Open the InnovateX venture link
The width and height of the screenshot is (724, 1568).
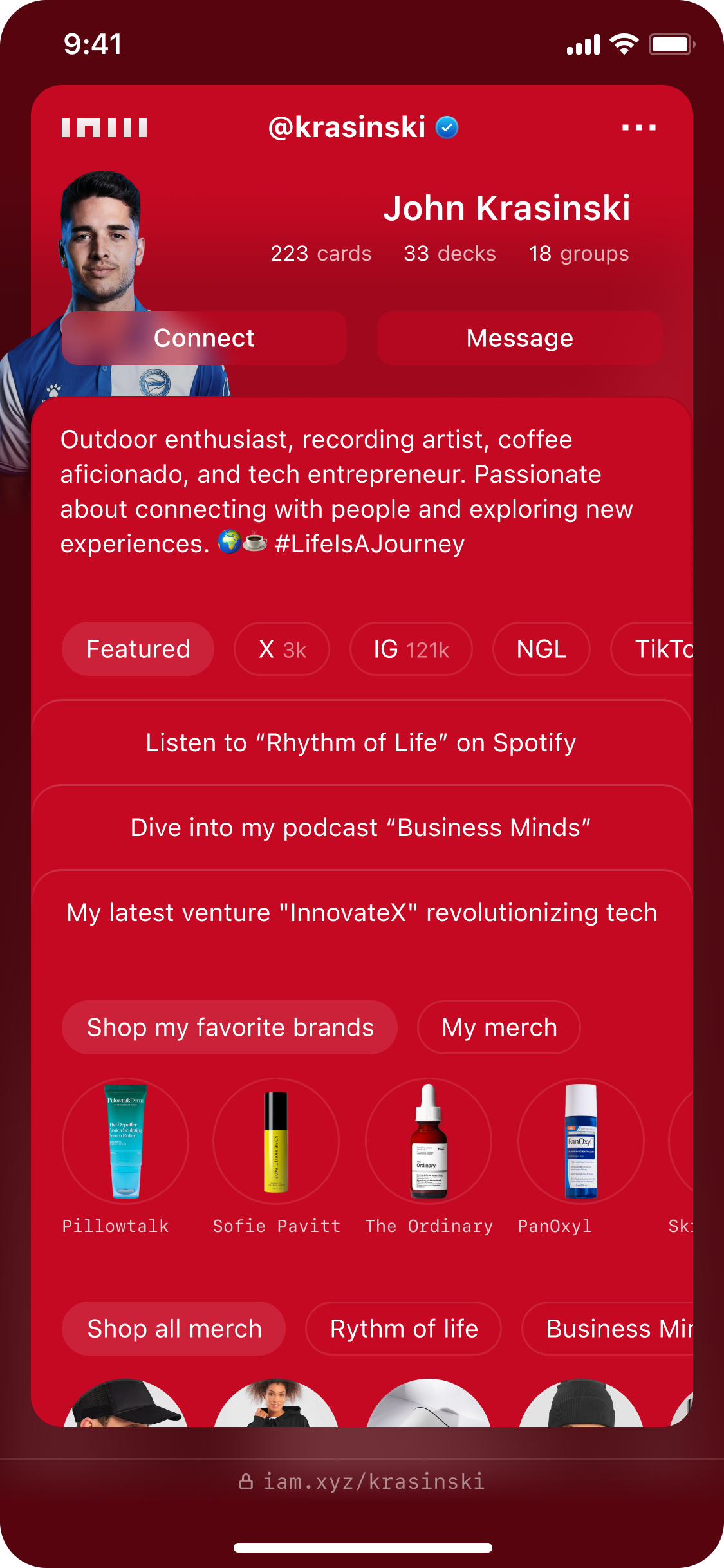pos(362,912)
